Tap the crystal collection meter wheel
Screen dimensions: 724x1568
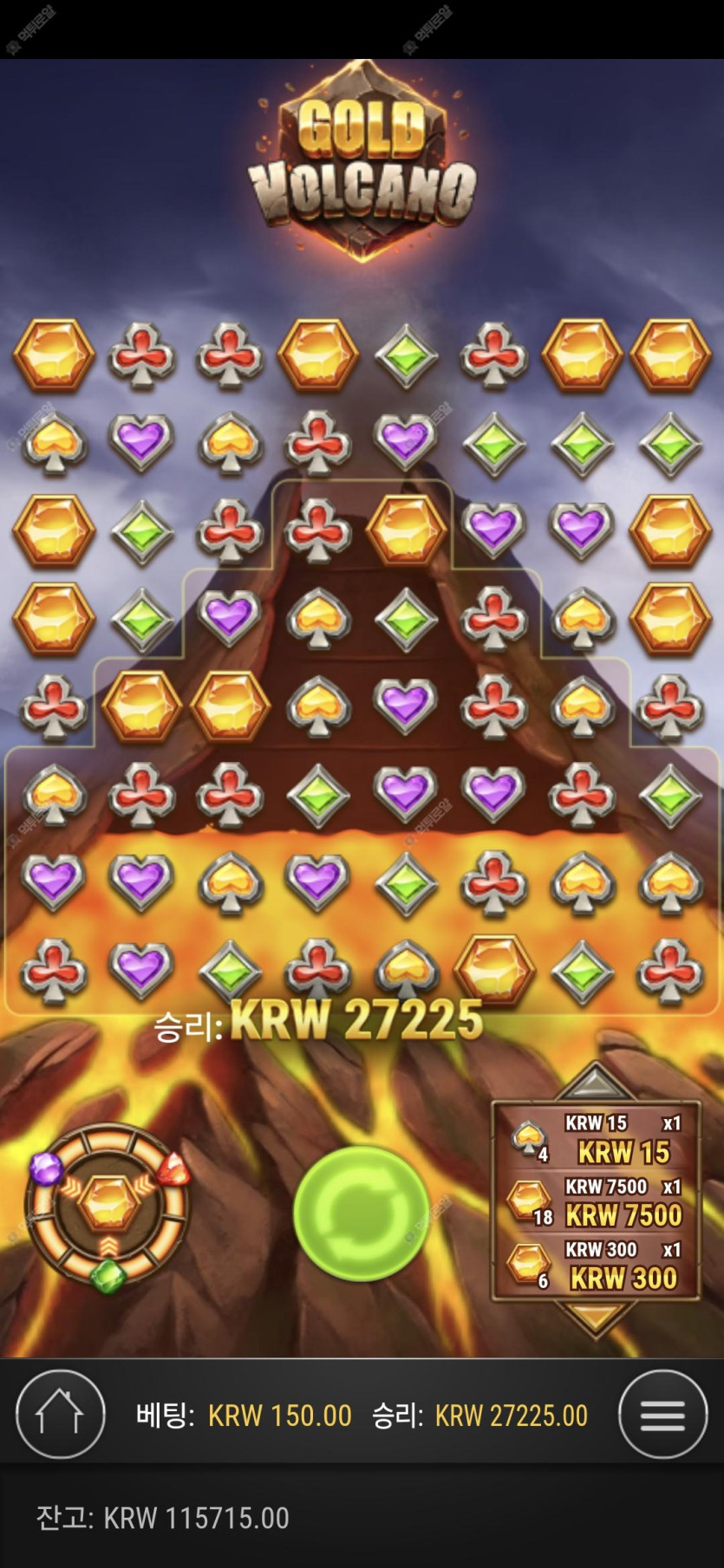pyautogui.click(x=108, y=1205)
